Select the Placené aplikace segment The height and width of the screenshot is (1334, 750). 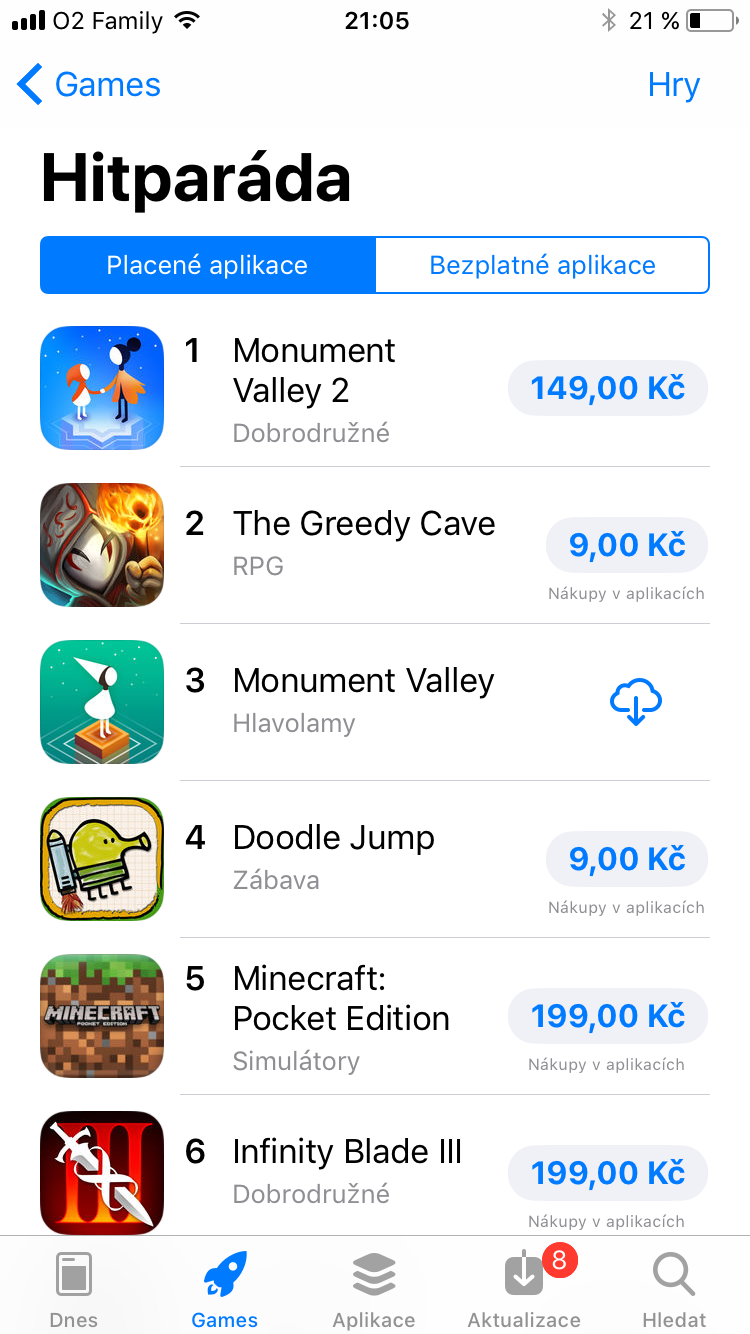[207, 265]
